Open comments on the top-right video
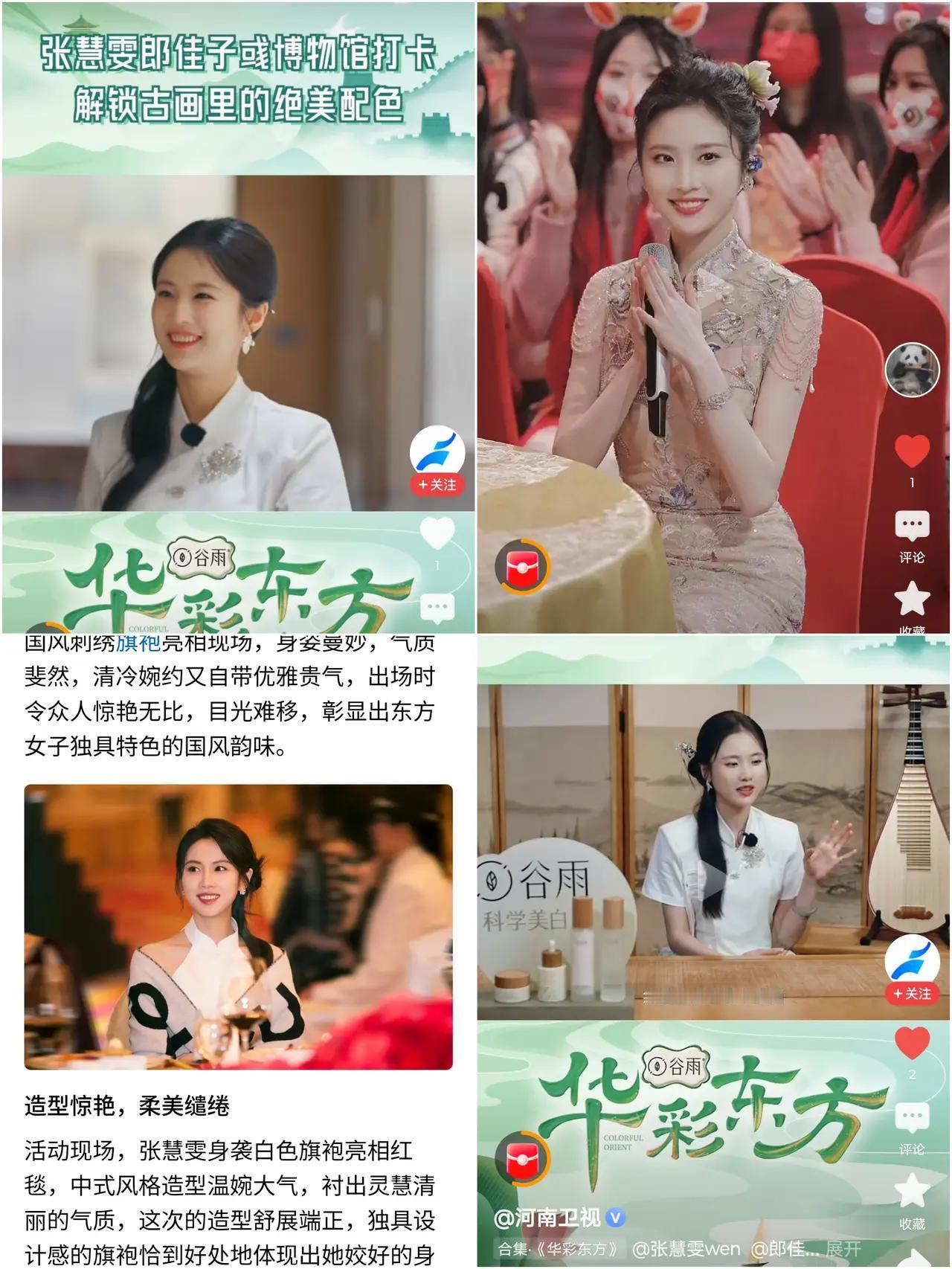The height and width of the screenshot is (1269, 952). click(x=912, y=524)
